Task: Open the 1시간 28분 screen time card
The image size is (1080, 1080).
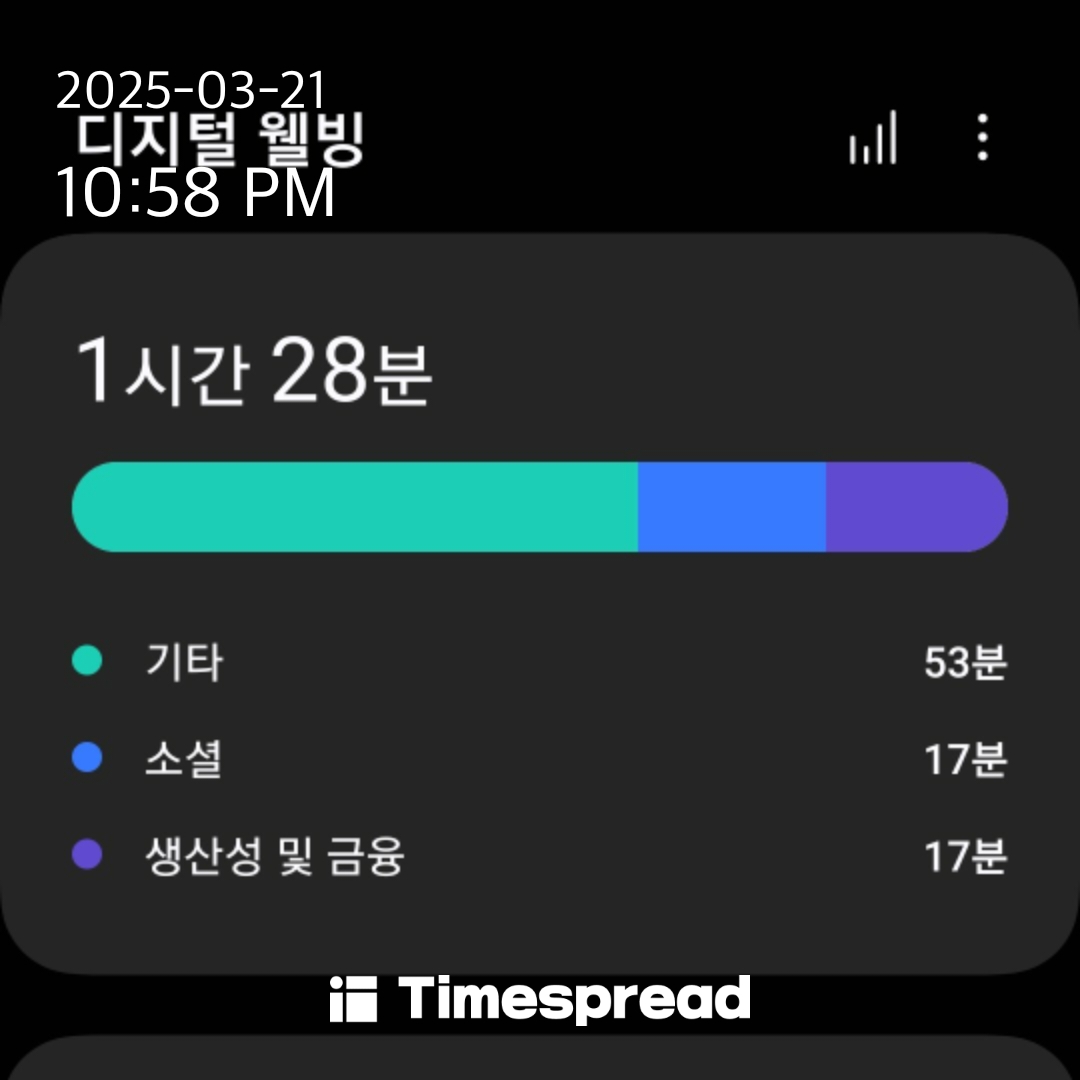Action: 540,600
